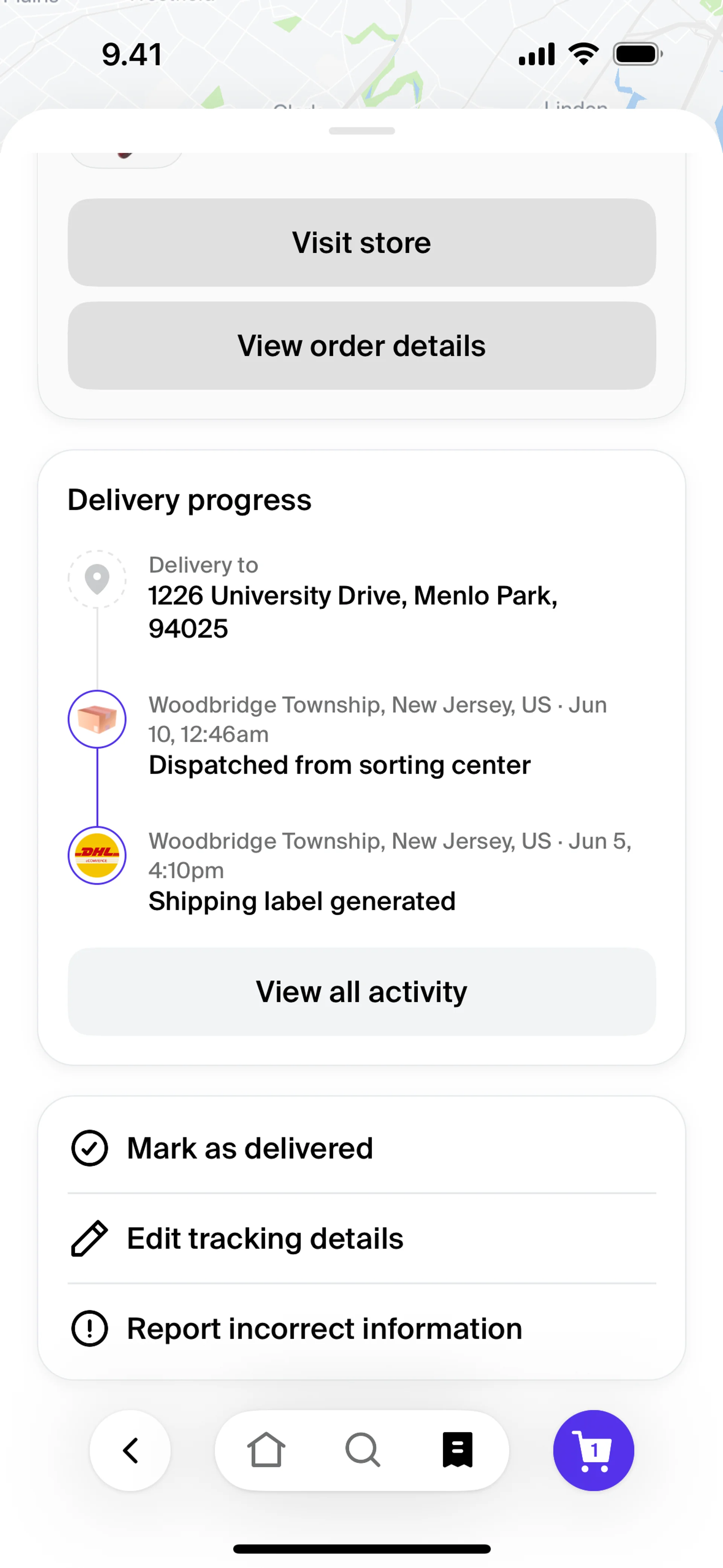Switch to the search tab
Viewport: 723px width, 1568px height.
[363, 1450]
